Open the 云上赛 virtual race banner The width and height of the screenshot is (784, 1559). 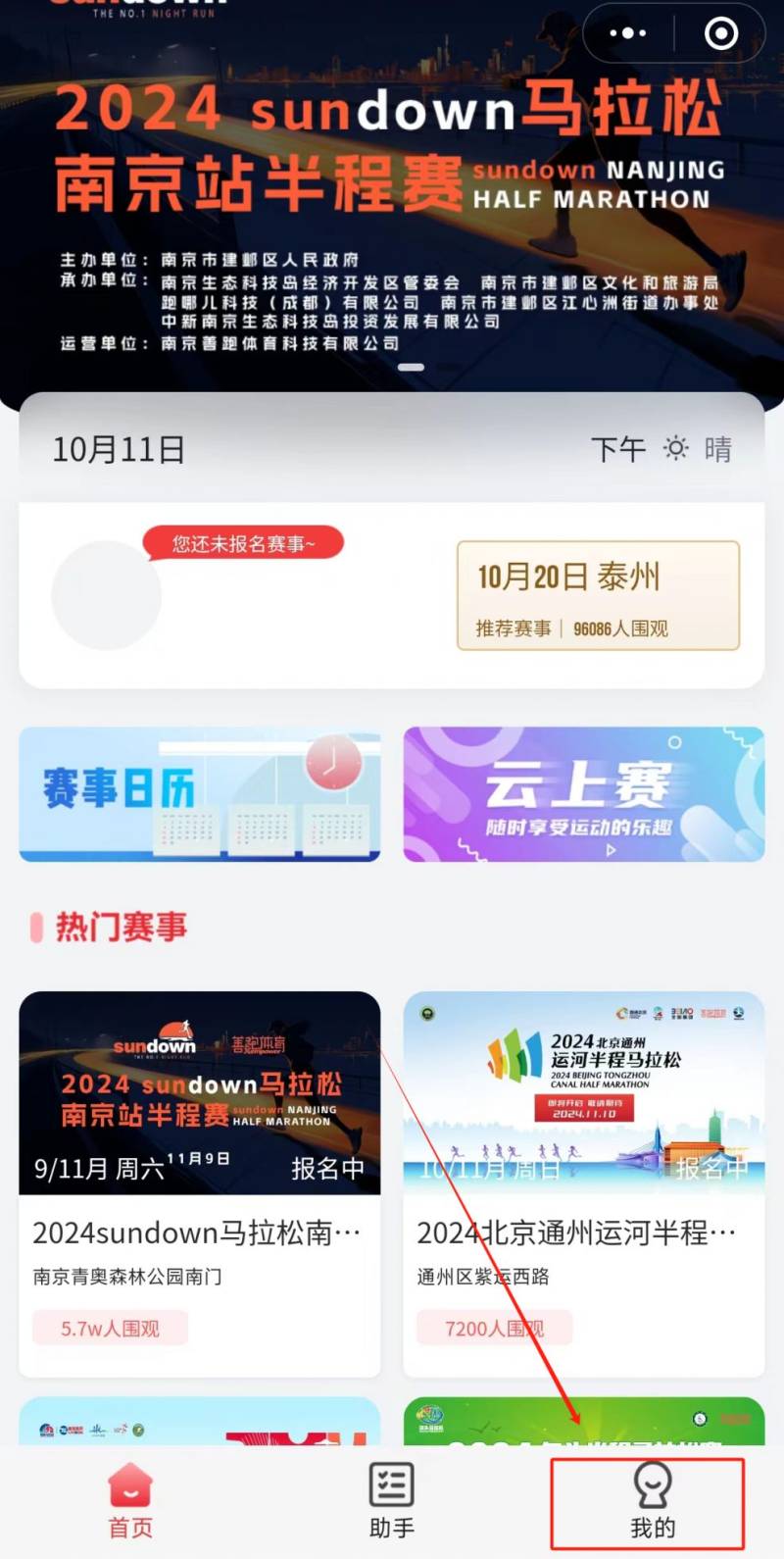point(583,794)
